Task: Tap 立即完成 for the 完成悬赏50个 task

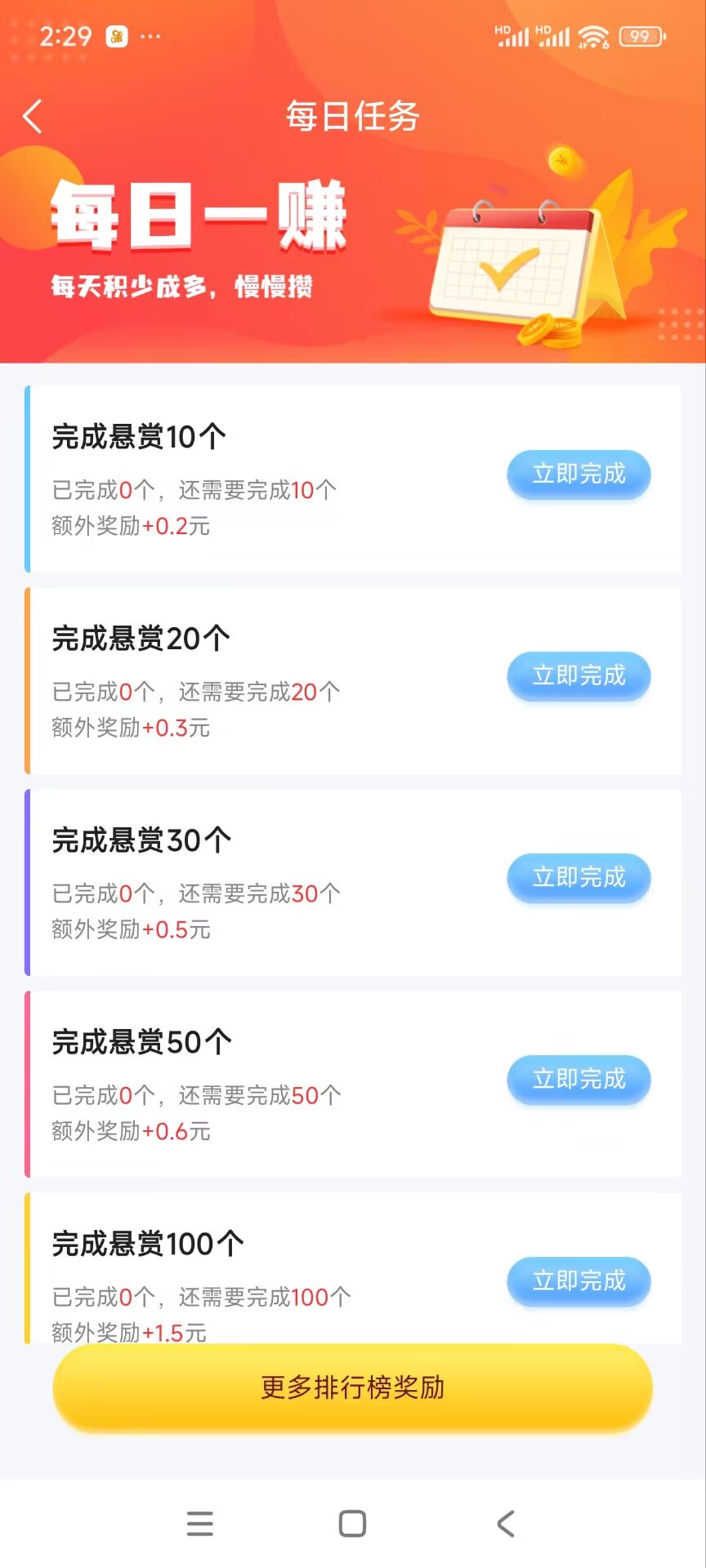Action: pos(579,1080)
